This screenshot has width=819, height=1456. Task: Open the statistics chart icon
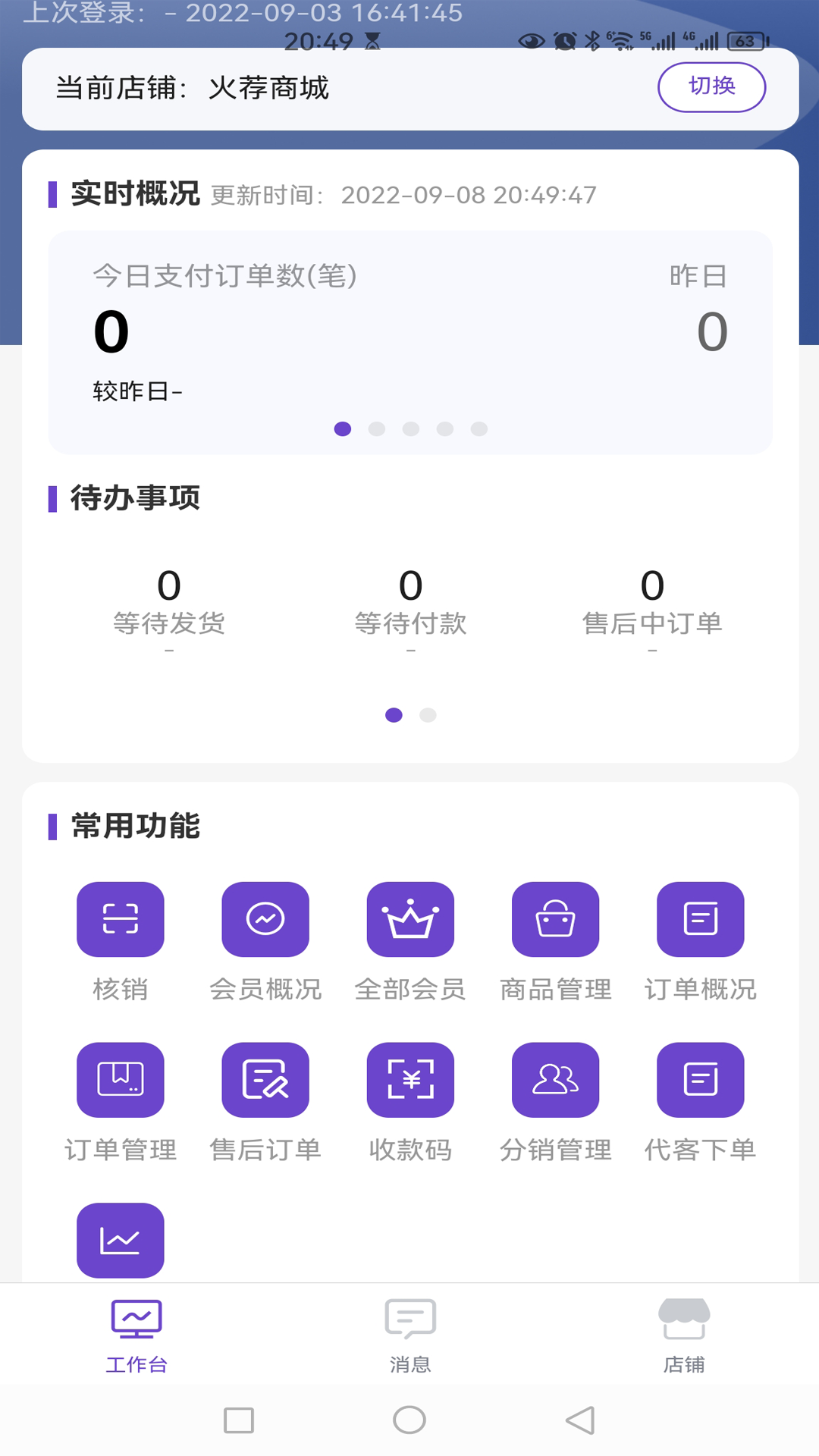pos(120,1241)
